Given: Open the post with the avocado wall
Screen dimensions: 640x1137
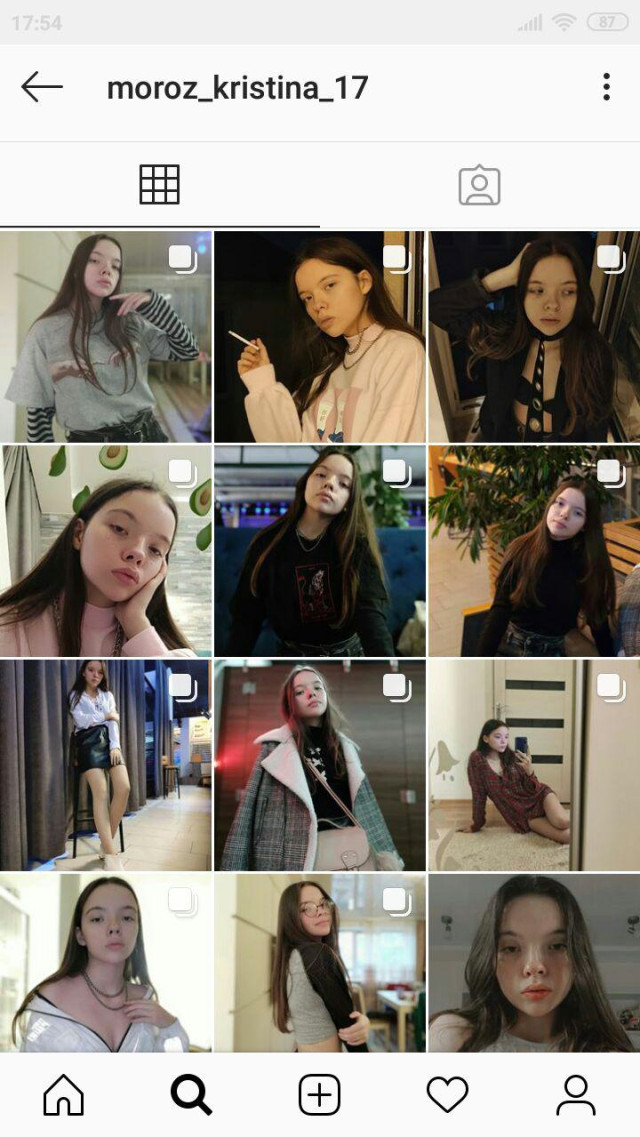Looking at the screenshot, I should coord(106,551).
